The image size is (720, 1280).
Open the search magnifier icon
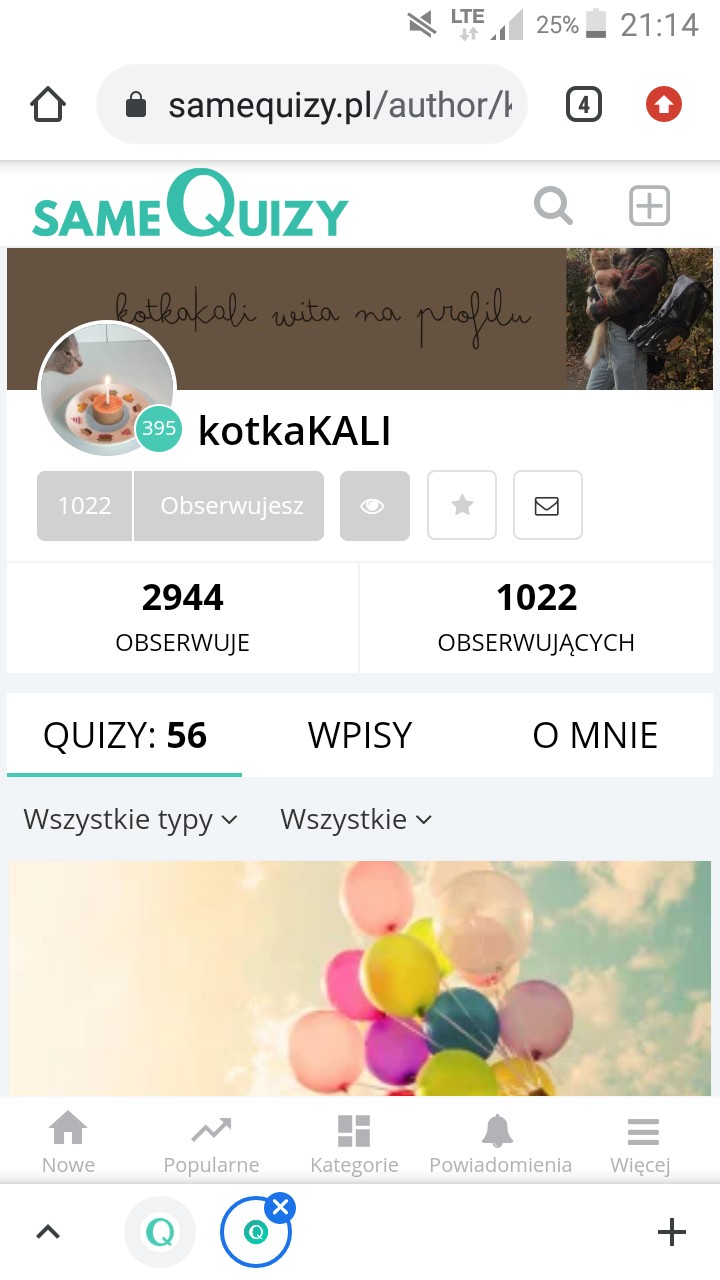[553, 207]
